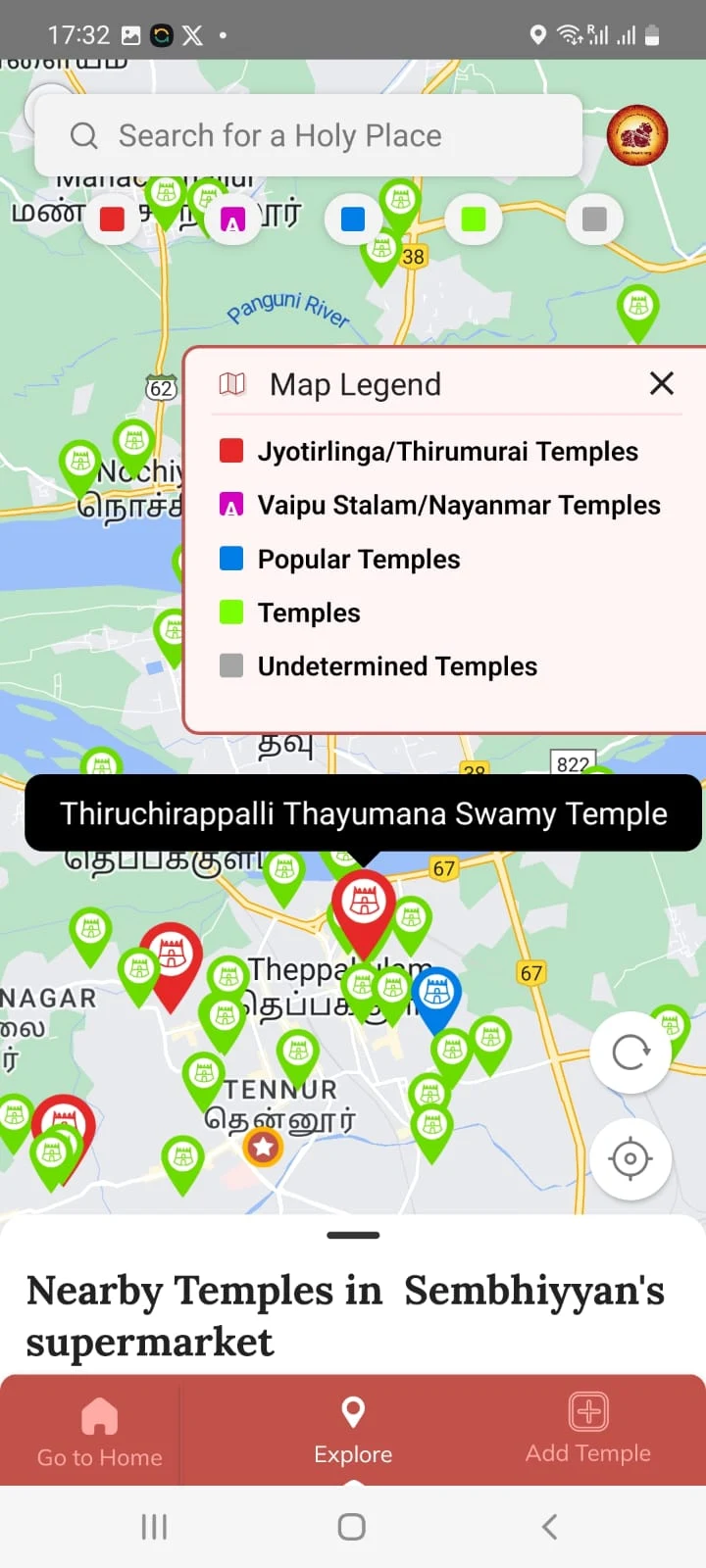Tap the blue Popular Temples filter chip
The height and width of the screenshot is (1568, 706).
(x=353, y=220)
